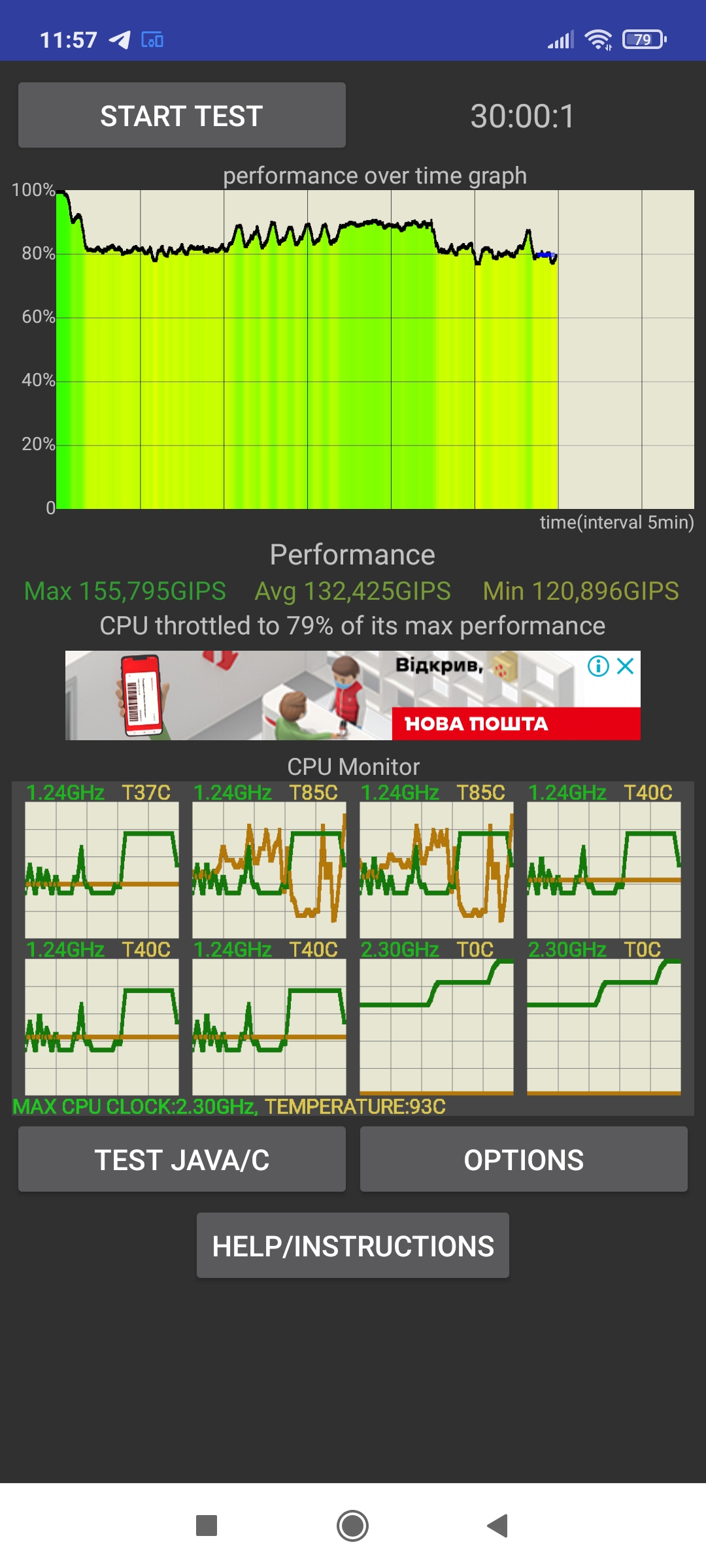Go back with the system back button
The height and width of the screenshot is (1568, 706).
click(x=498, y=1526)
